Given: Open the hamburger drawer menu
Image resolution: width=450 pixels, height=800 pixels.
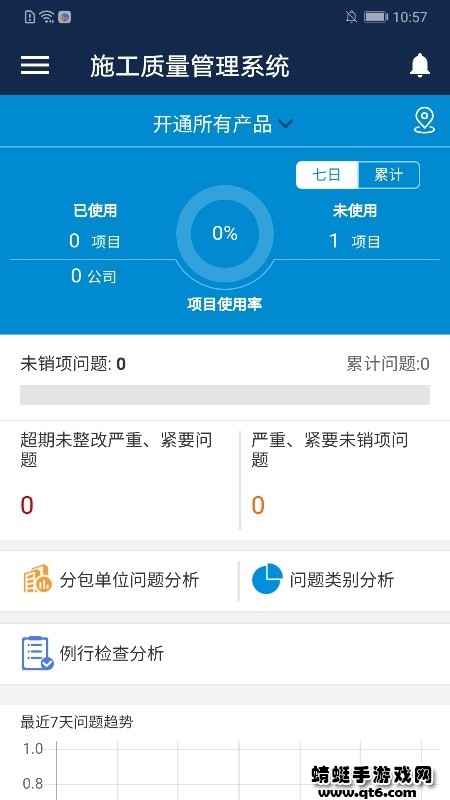Looking at the screenshot, I should pos(35,65).
